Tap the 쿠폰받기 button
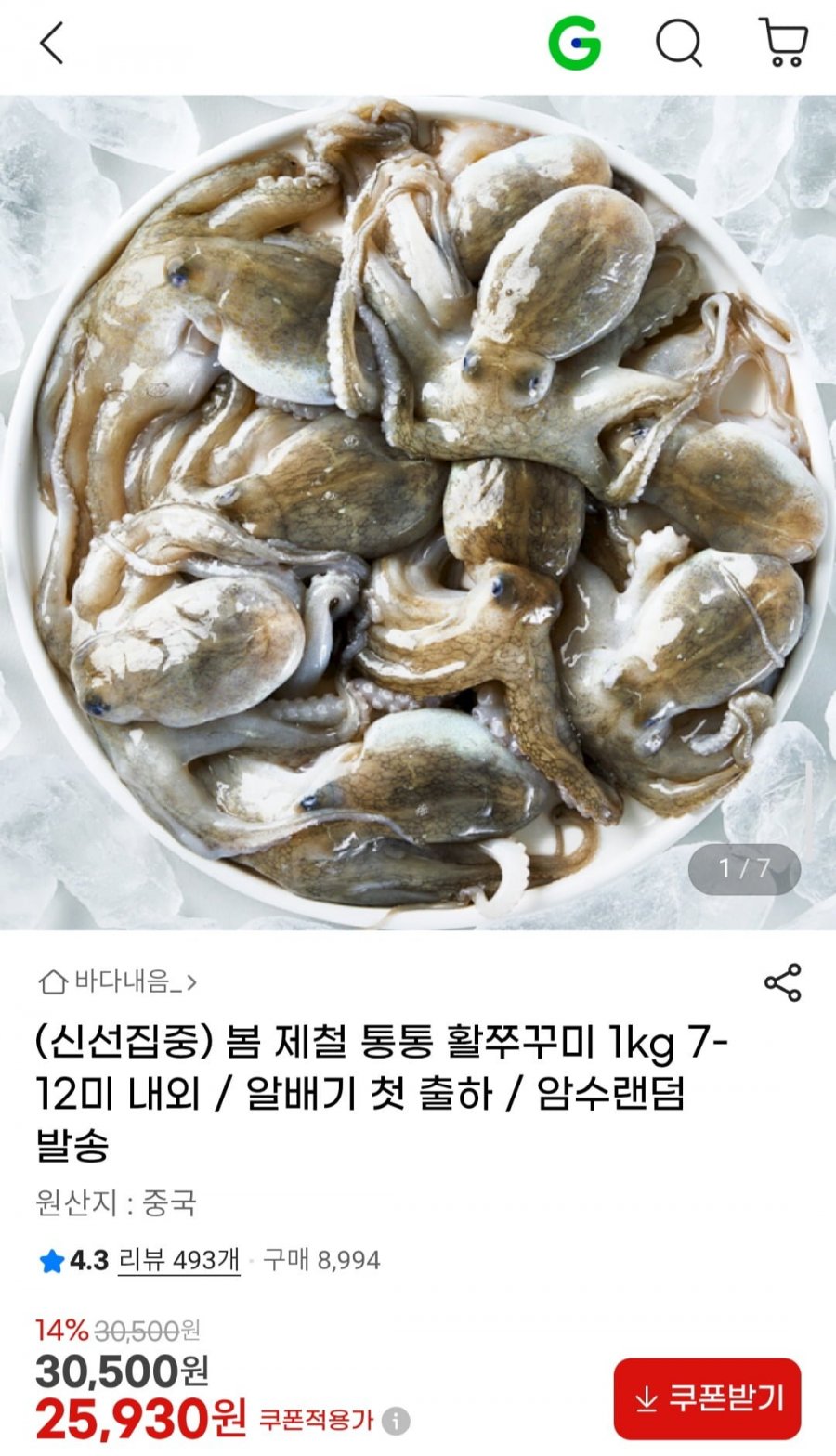 click(x=707, y=1398)
